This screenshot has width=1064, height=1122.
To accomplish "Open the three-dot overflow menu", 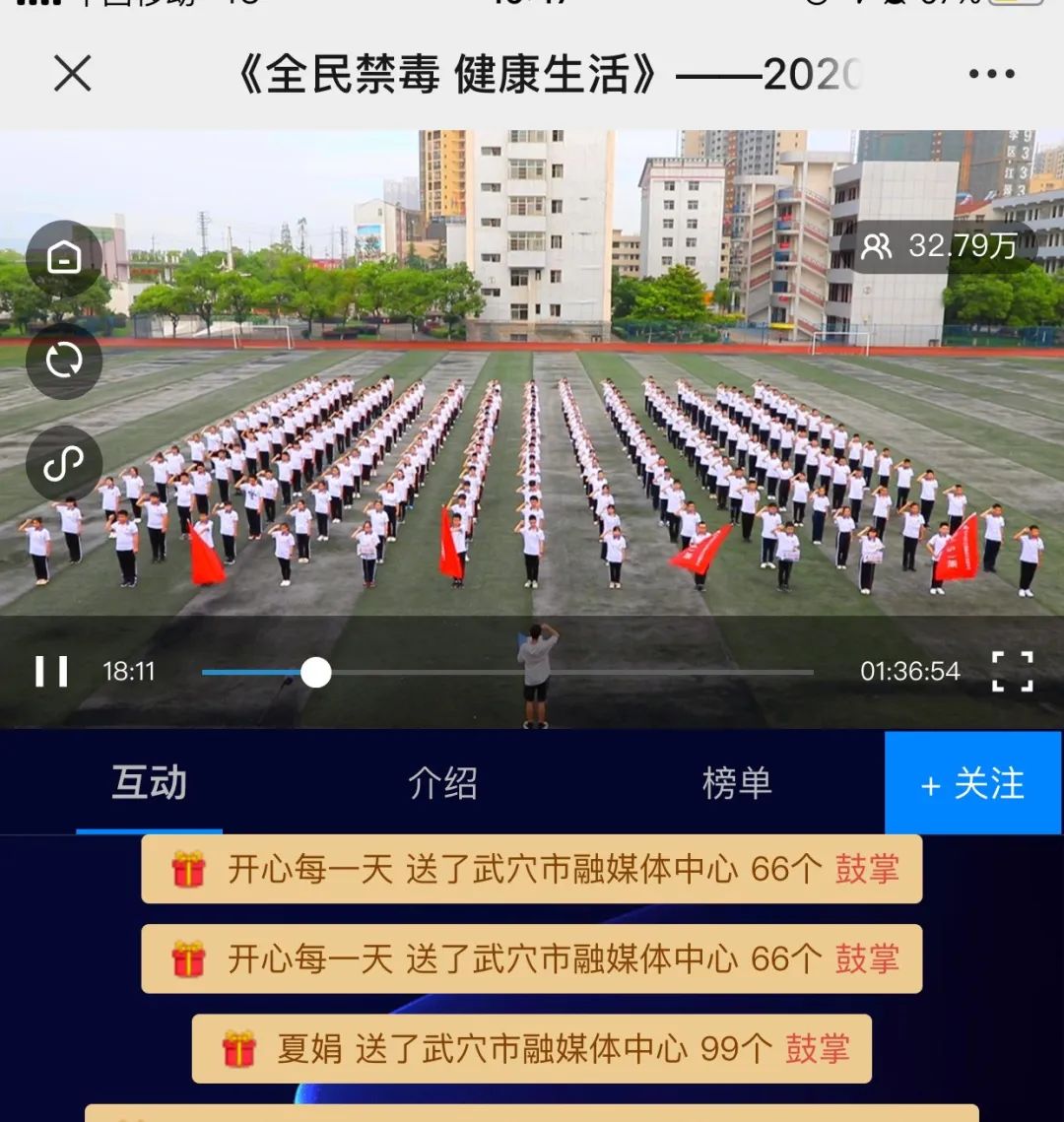I will pos(991,74).
